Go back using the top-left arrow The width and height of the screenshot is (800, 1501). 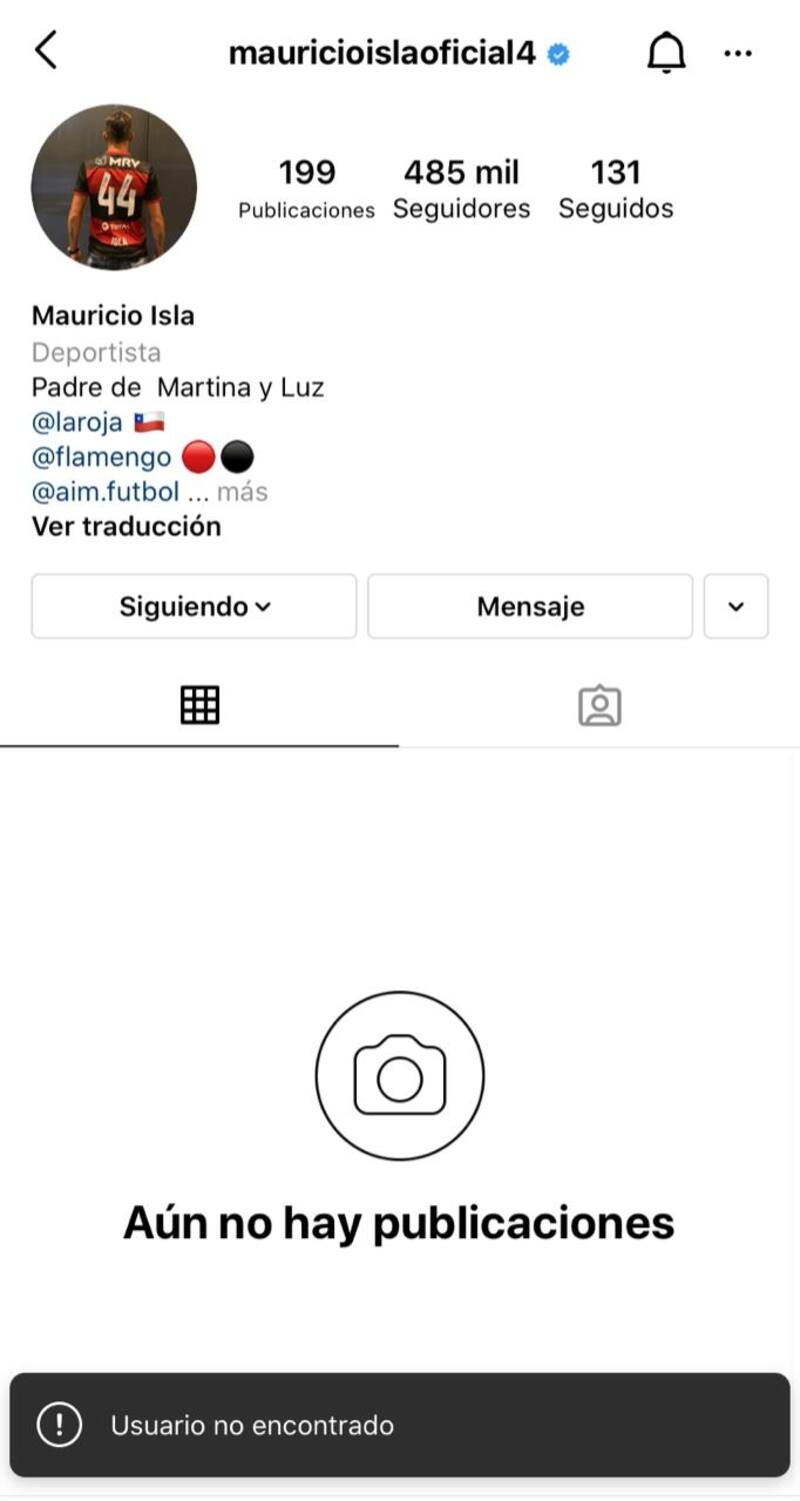click(x=46, y=50)
